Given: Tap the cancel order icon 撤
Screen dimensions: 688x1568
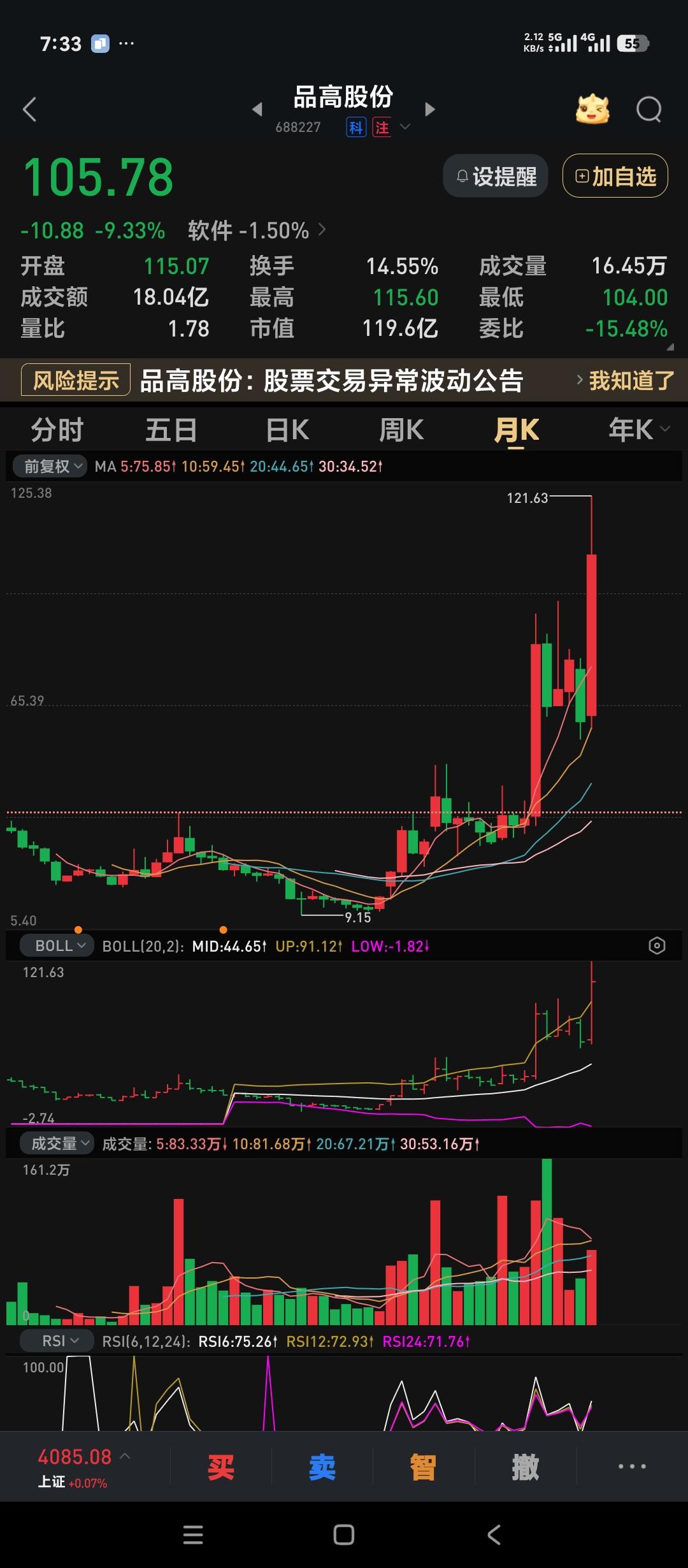Looking at the screenshot, I should (524, 1467).
